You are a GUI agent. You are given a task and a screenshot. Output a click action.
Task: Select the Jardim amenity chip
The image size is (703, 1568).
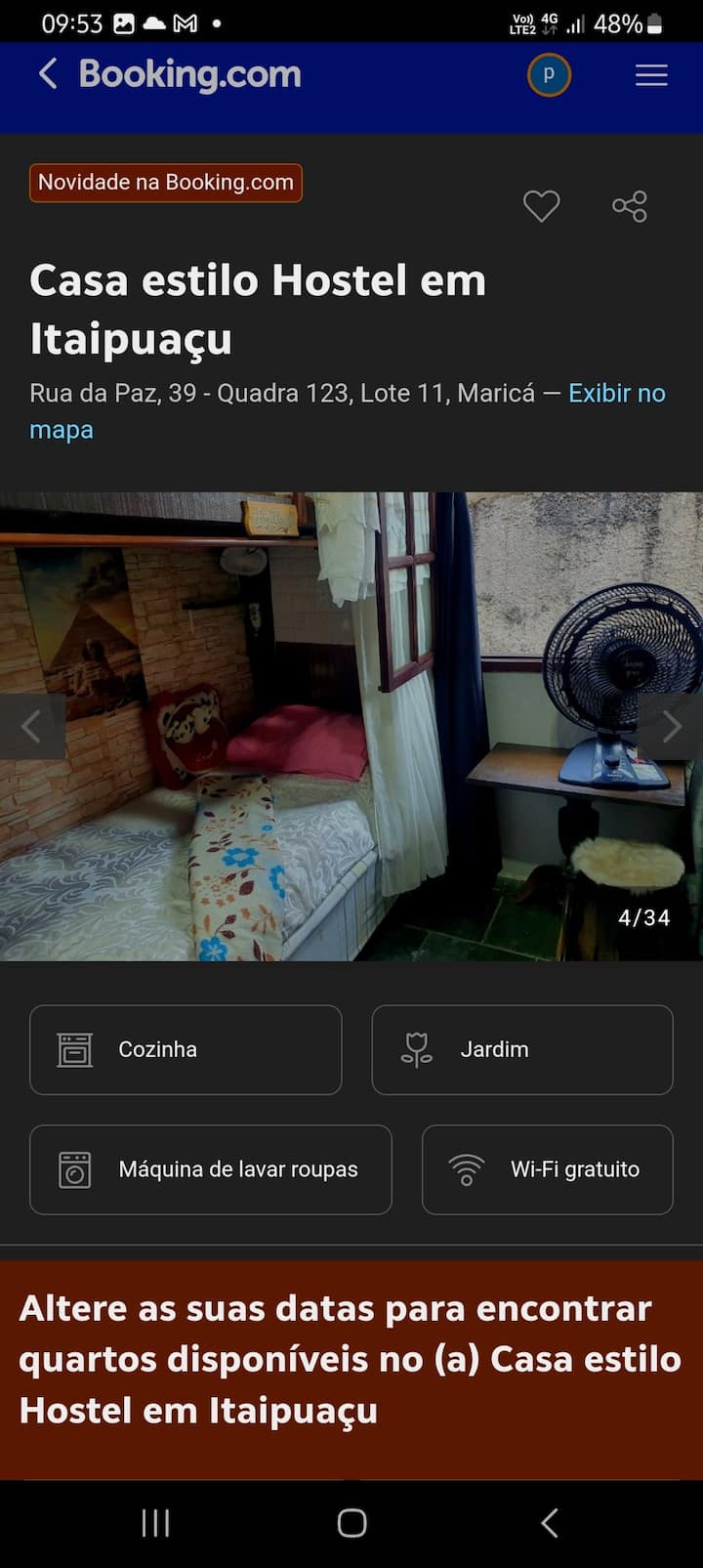coord(521,1049)
